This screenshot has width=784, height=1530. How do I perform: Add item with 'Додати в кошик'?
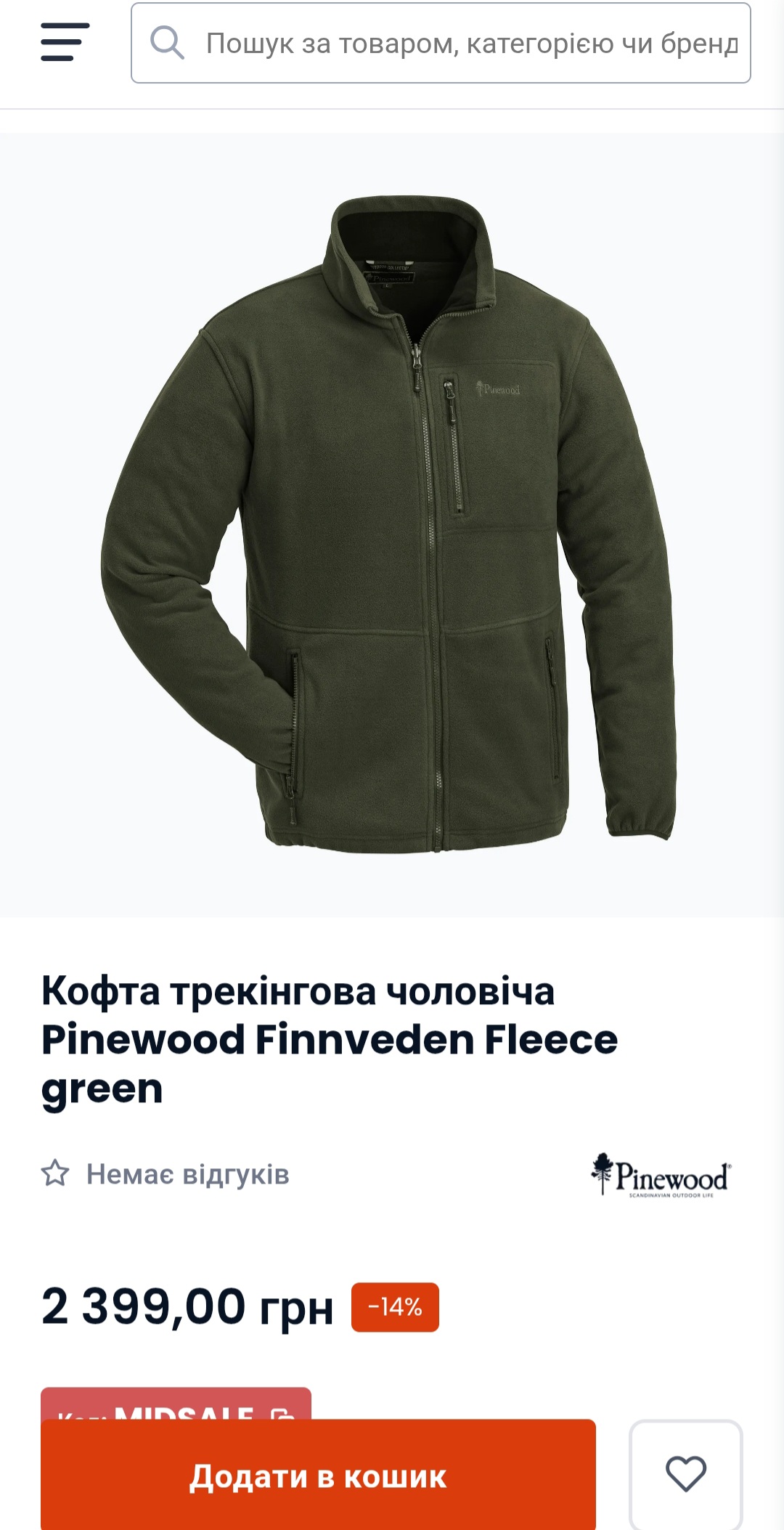pos(318,1476)
